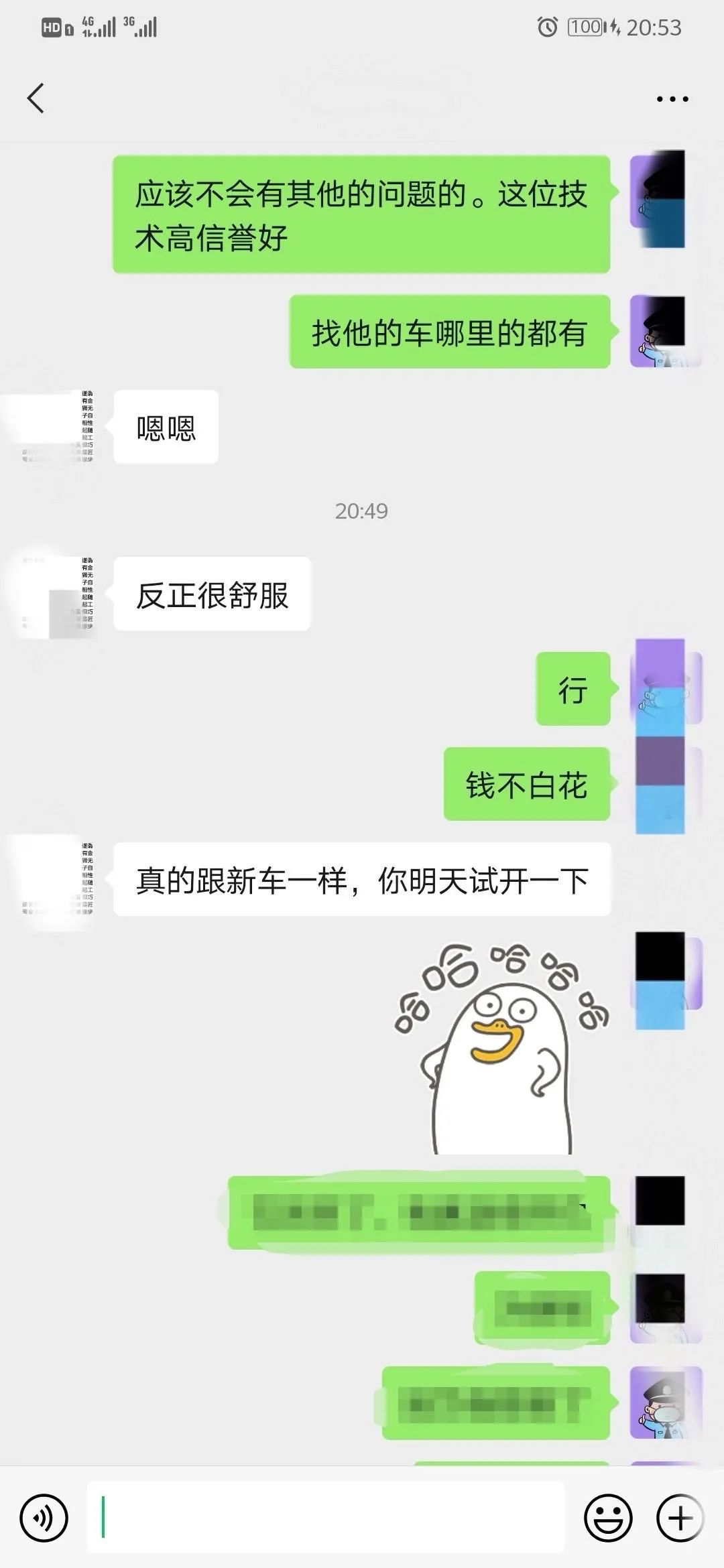Select the 找他的车哪里的都有 bubble
The height and width of the screenshot is (1568, 724).
tap(449, 332)
